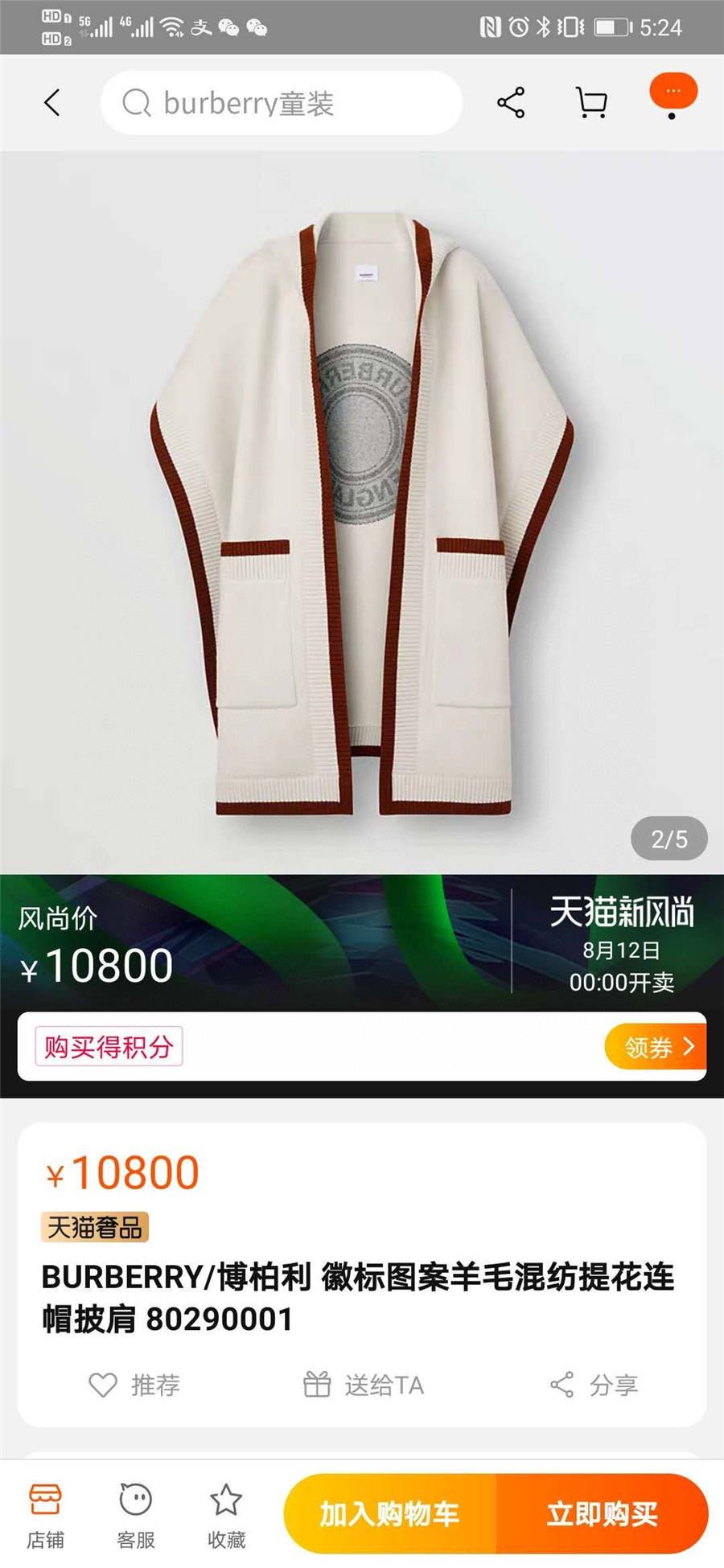Tap 分享 below the product title

[x=594, y=1385]
